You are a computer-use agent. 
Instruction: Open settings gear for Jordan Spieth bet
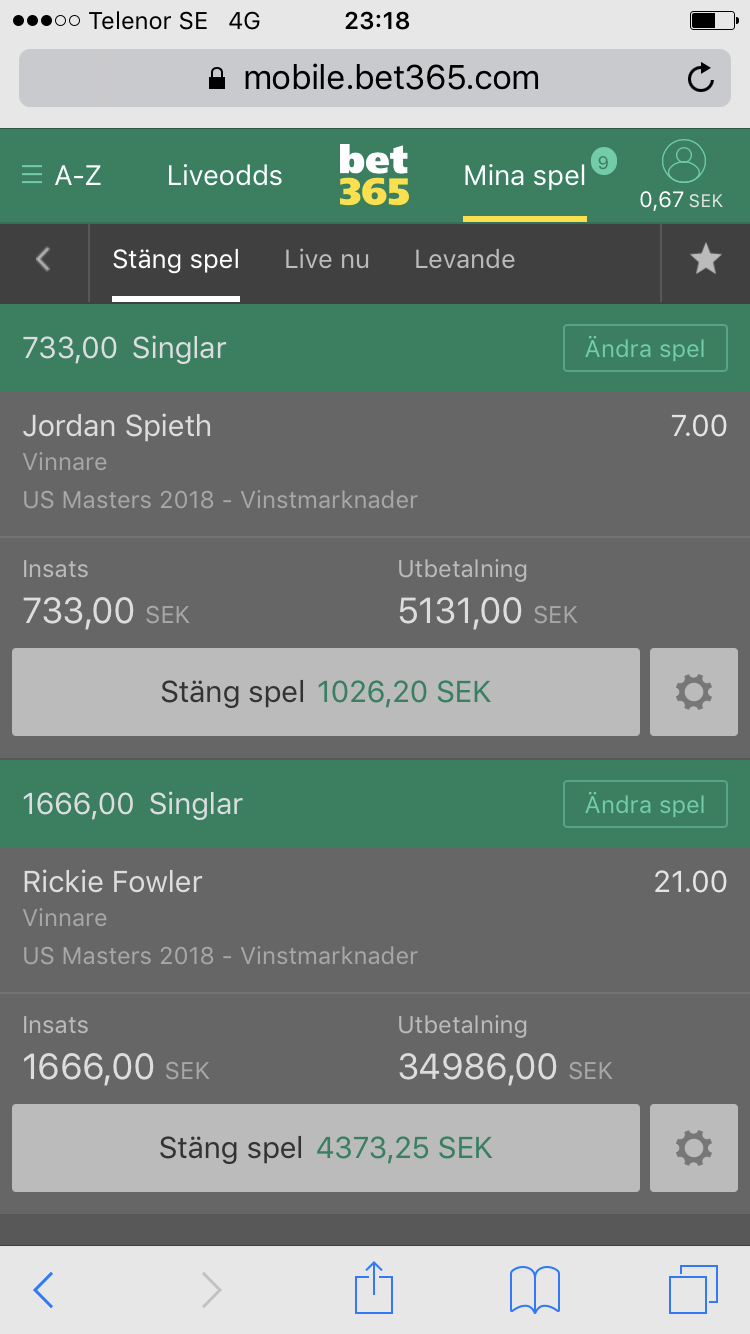coord(694,692)
